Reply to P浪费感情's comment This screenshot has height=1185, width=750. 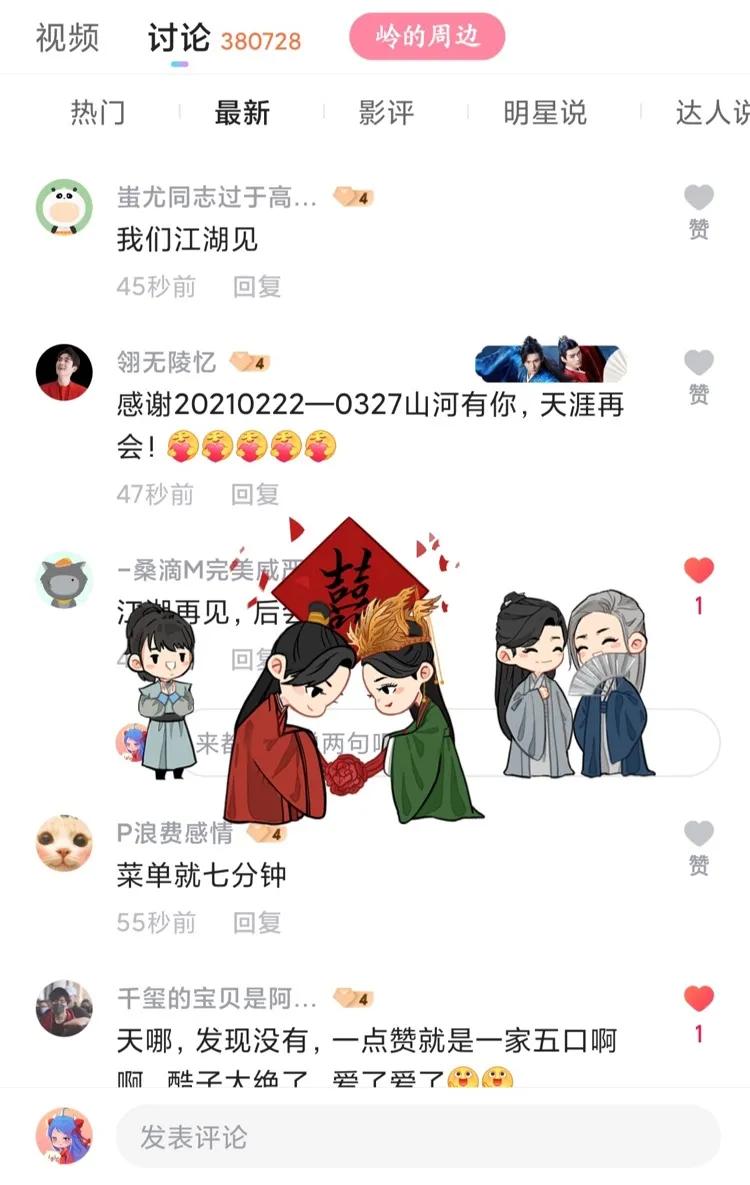click(x=257, y=922)
